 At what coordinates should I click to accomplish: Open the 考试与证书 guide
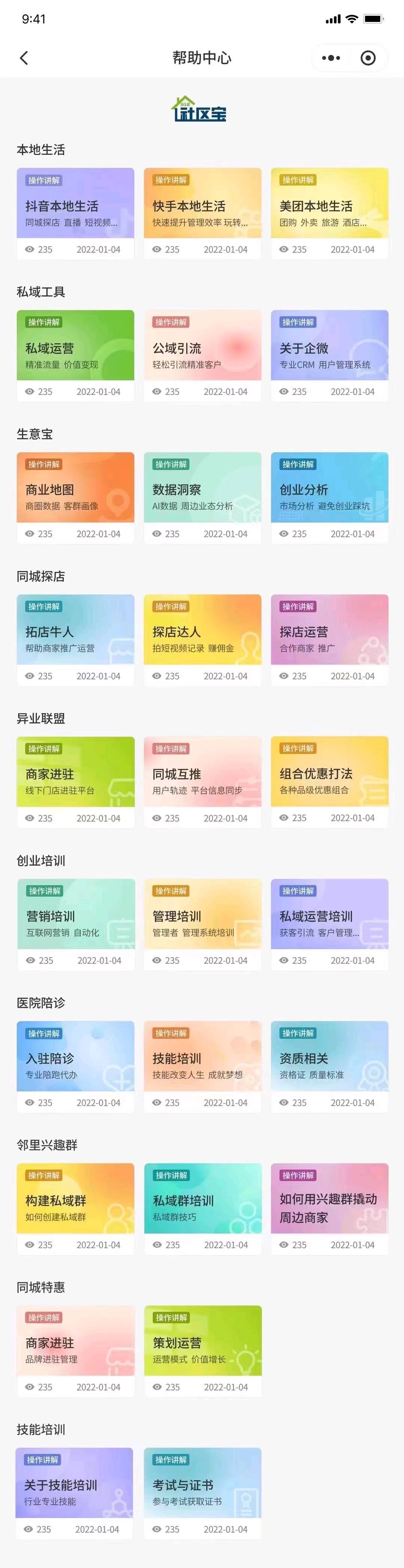pos(203,1492)
